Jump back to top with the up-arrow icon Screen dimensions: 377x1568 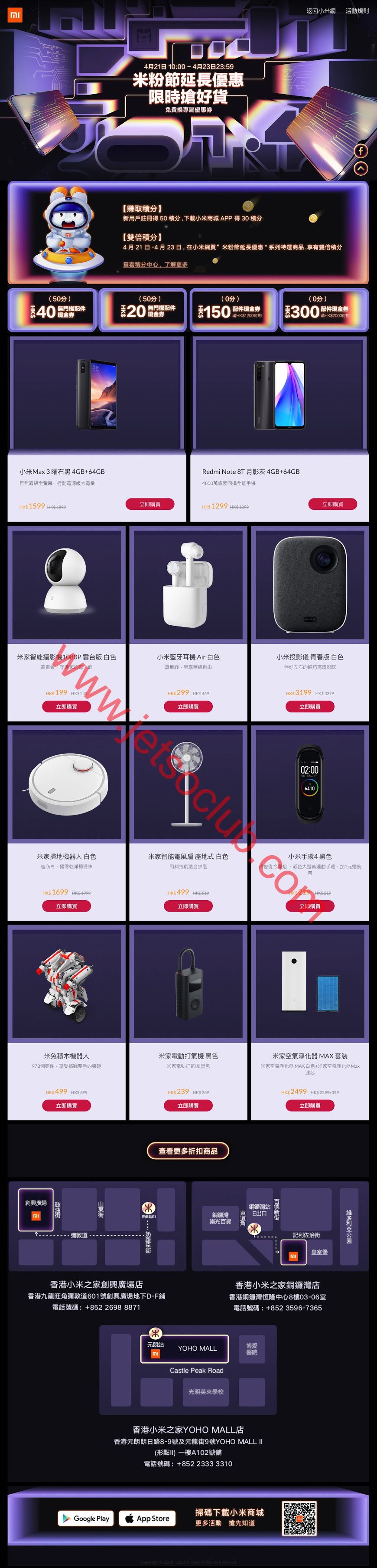click(361, 168)
